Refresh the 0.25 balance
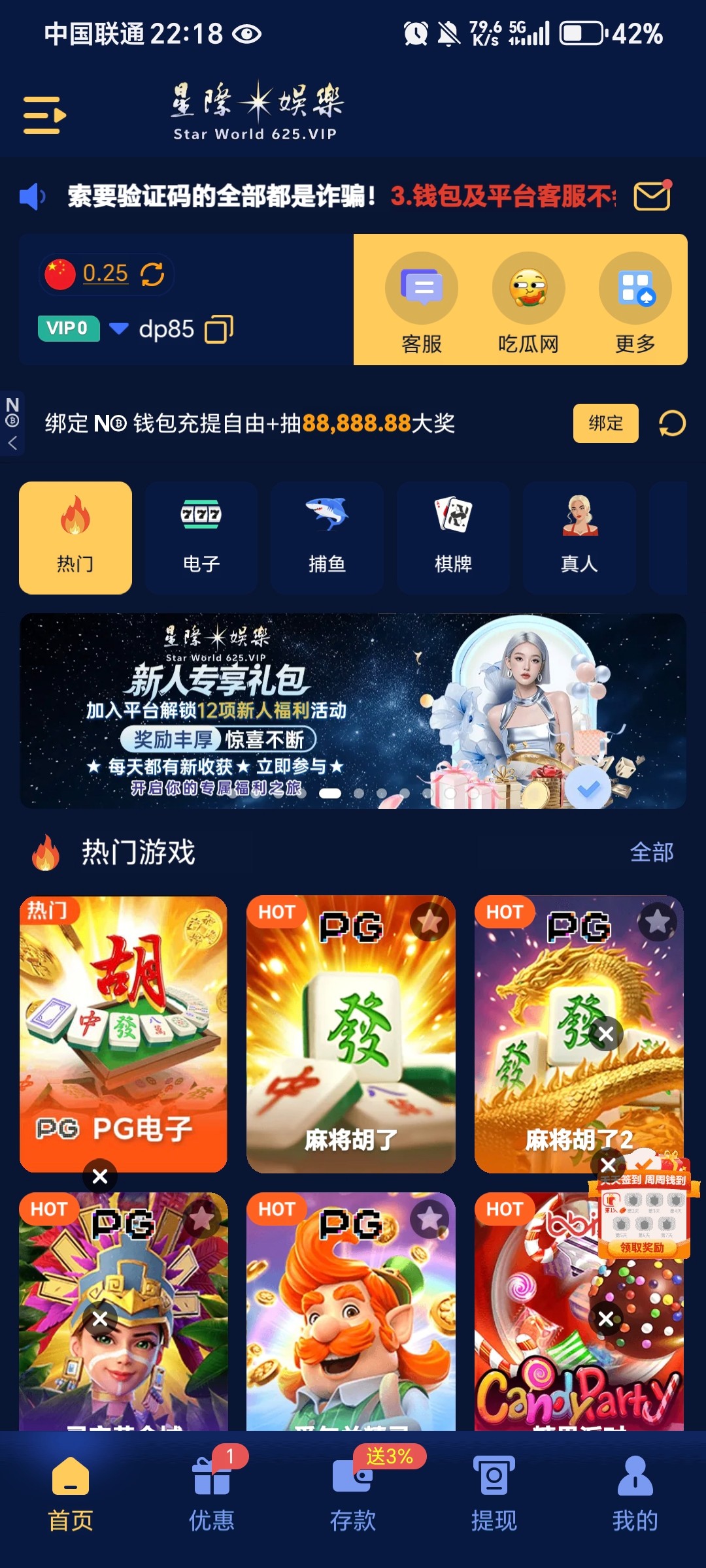 tap(152, 274)
